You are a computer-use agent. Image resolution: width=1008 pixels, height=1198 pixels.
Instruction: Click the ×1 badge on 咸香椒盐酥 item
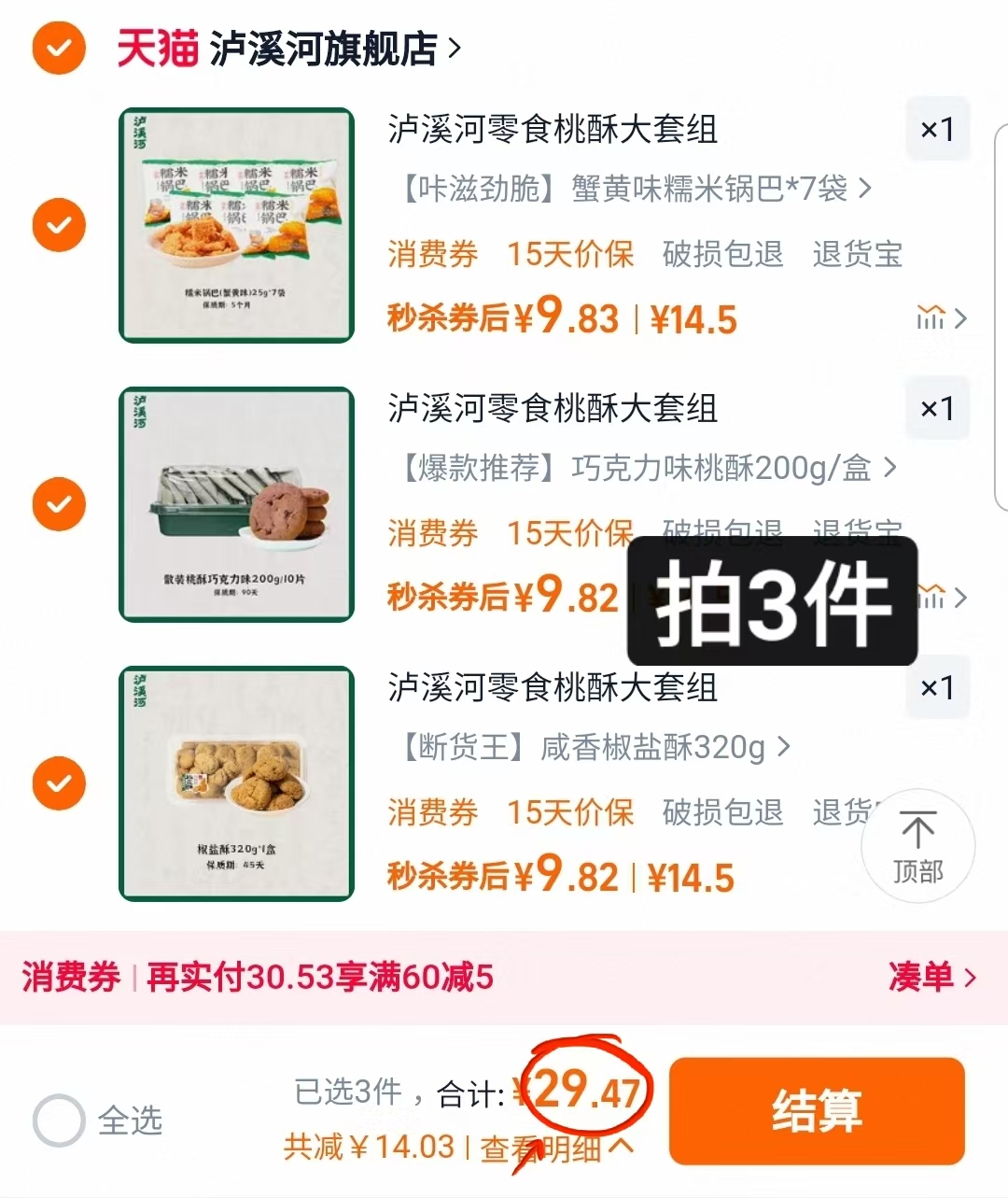click(x=937, y=688)
